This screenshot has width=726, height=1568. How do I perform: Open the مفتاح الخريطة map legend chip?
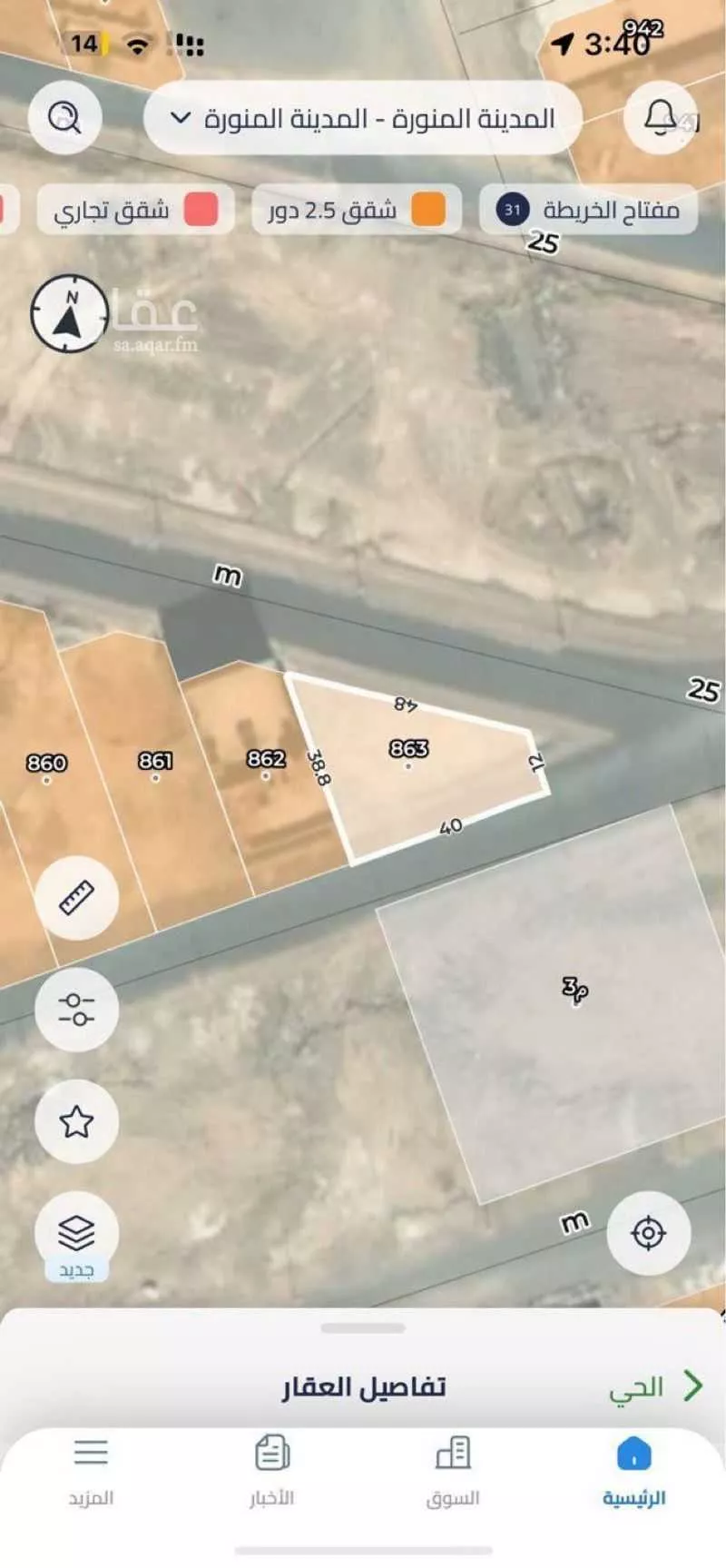pos(588,211)
